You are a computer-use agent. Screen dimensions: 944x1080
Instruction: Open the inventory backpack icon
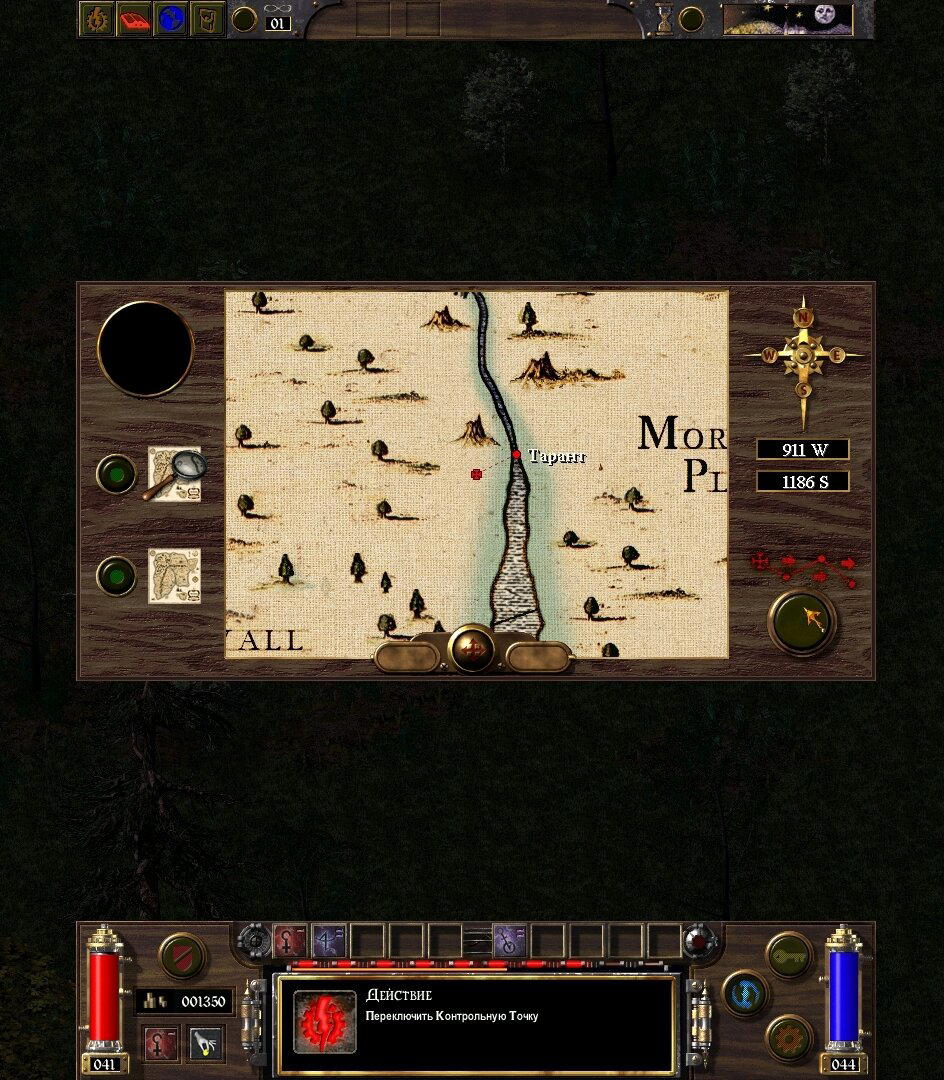[207, 18]
